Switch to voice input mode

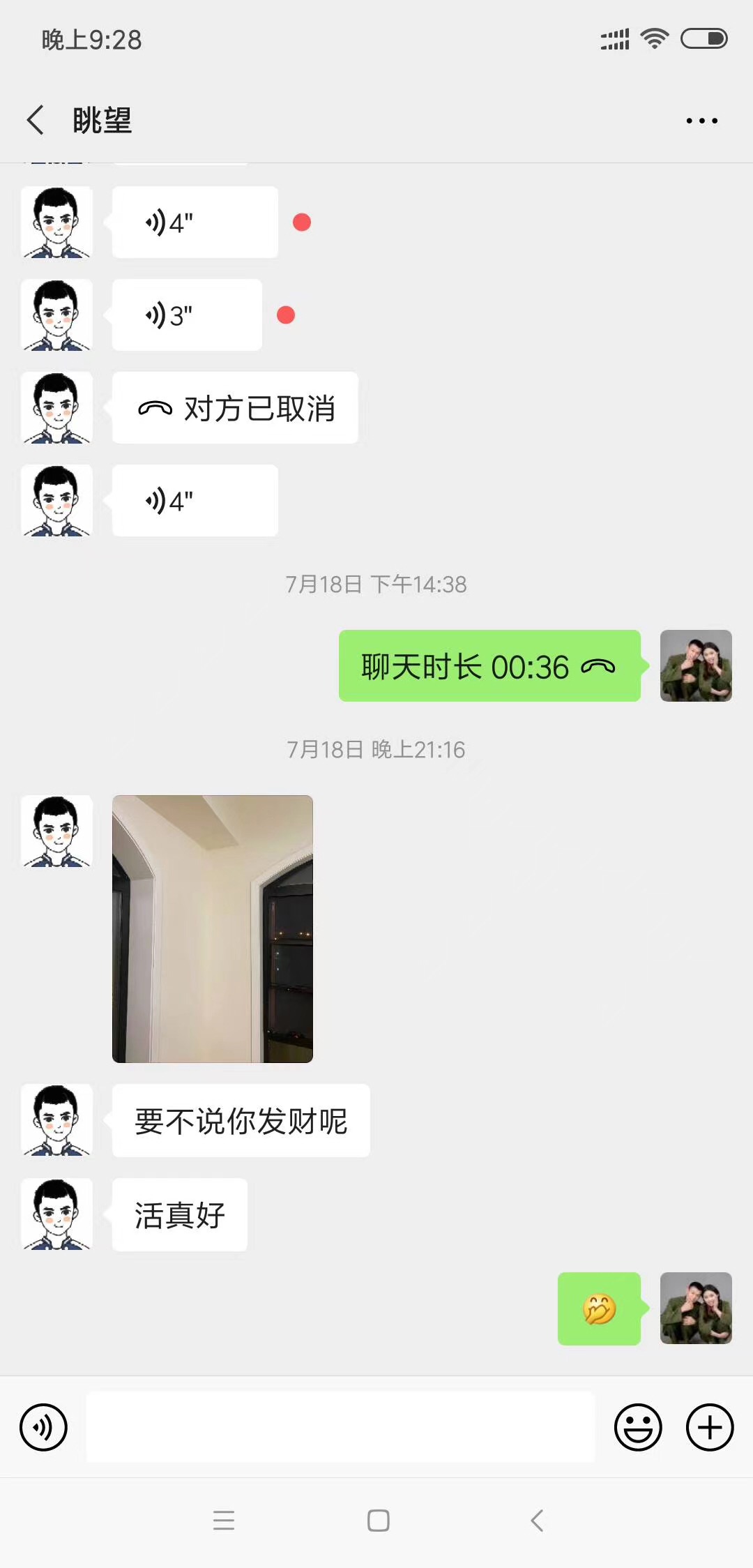pyautogui.click(x=44, y=1427)
